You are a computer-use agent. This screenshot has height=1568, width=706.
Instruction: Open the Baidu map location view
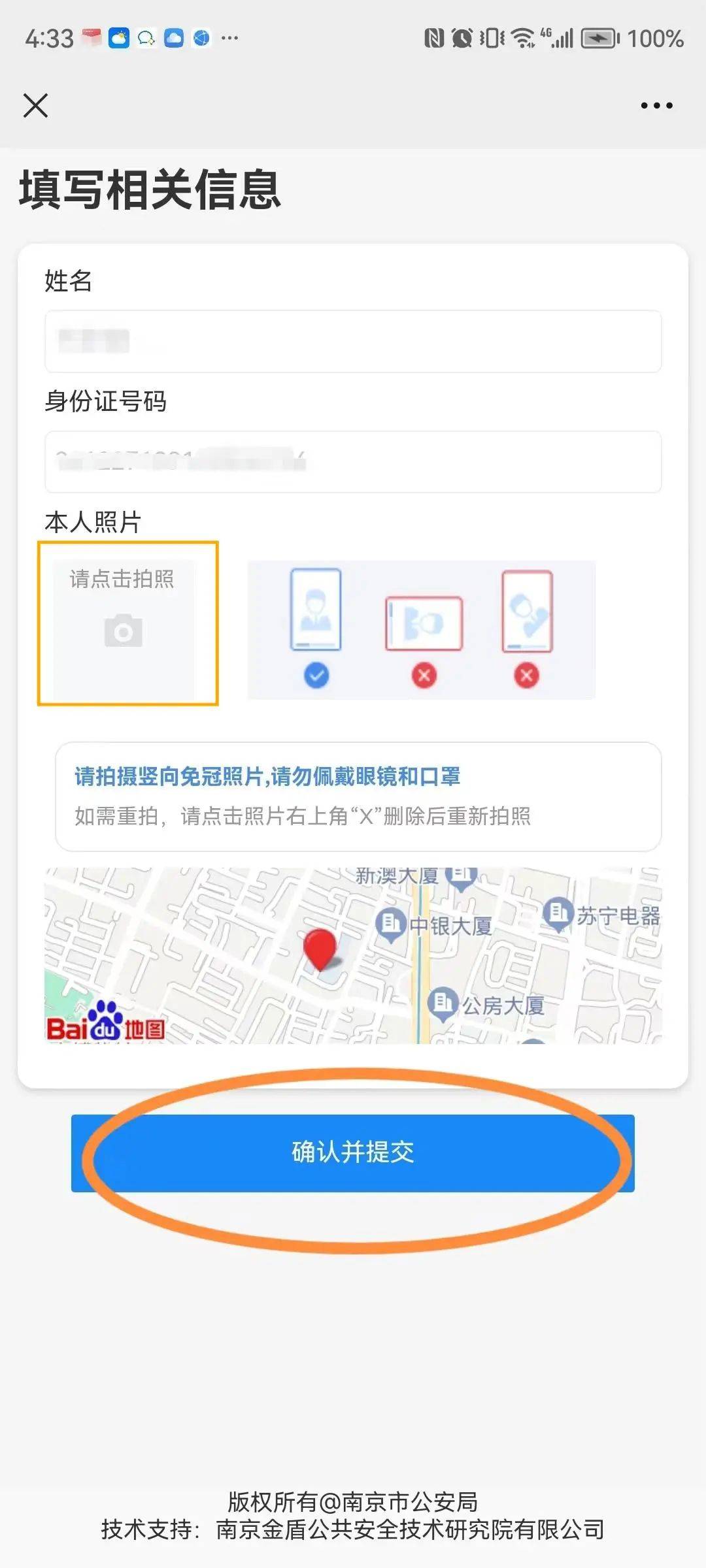(x=353, y=955)
